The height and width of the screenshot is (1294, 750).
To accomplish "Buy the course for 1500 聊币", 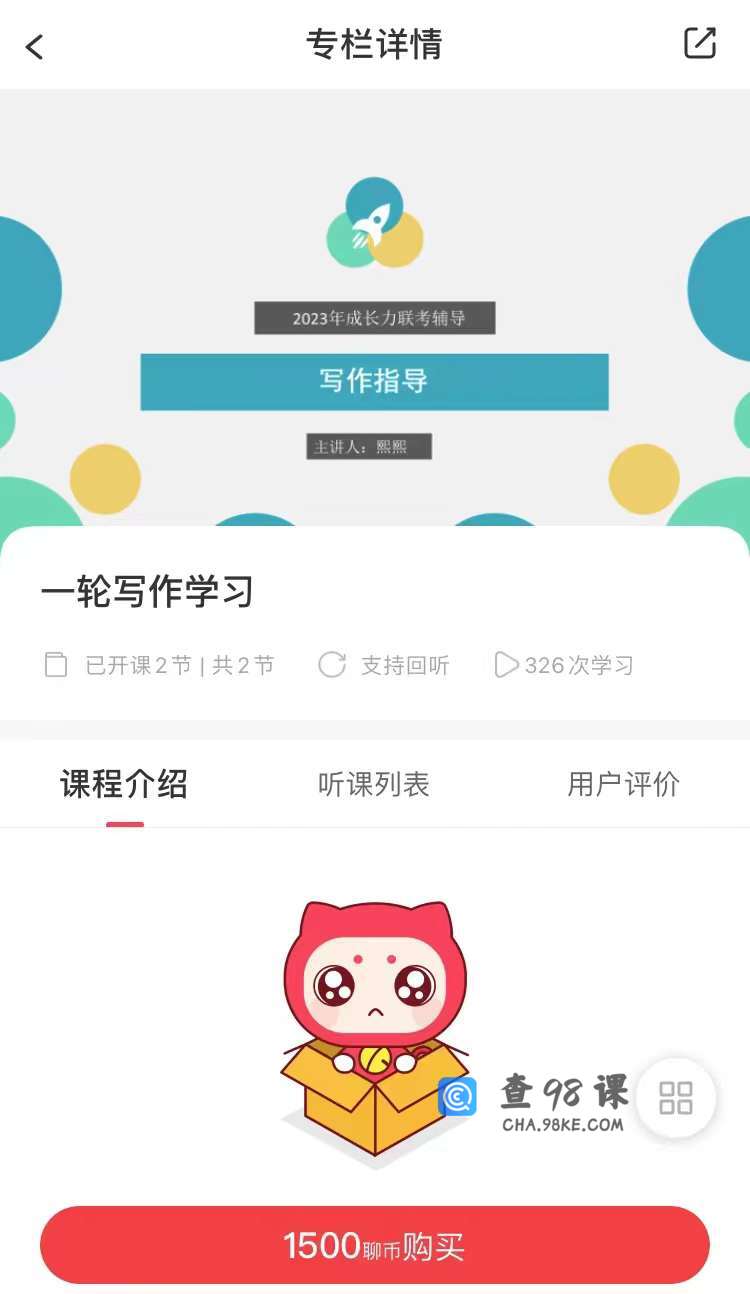I will pos(374,1245).
